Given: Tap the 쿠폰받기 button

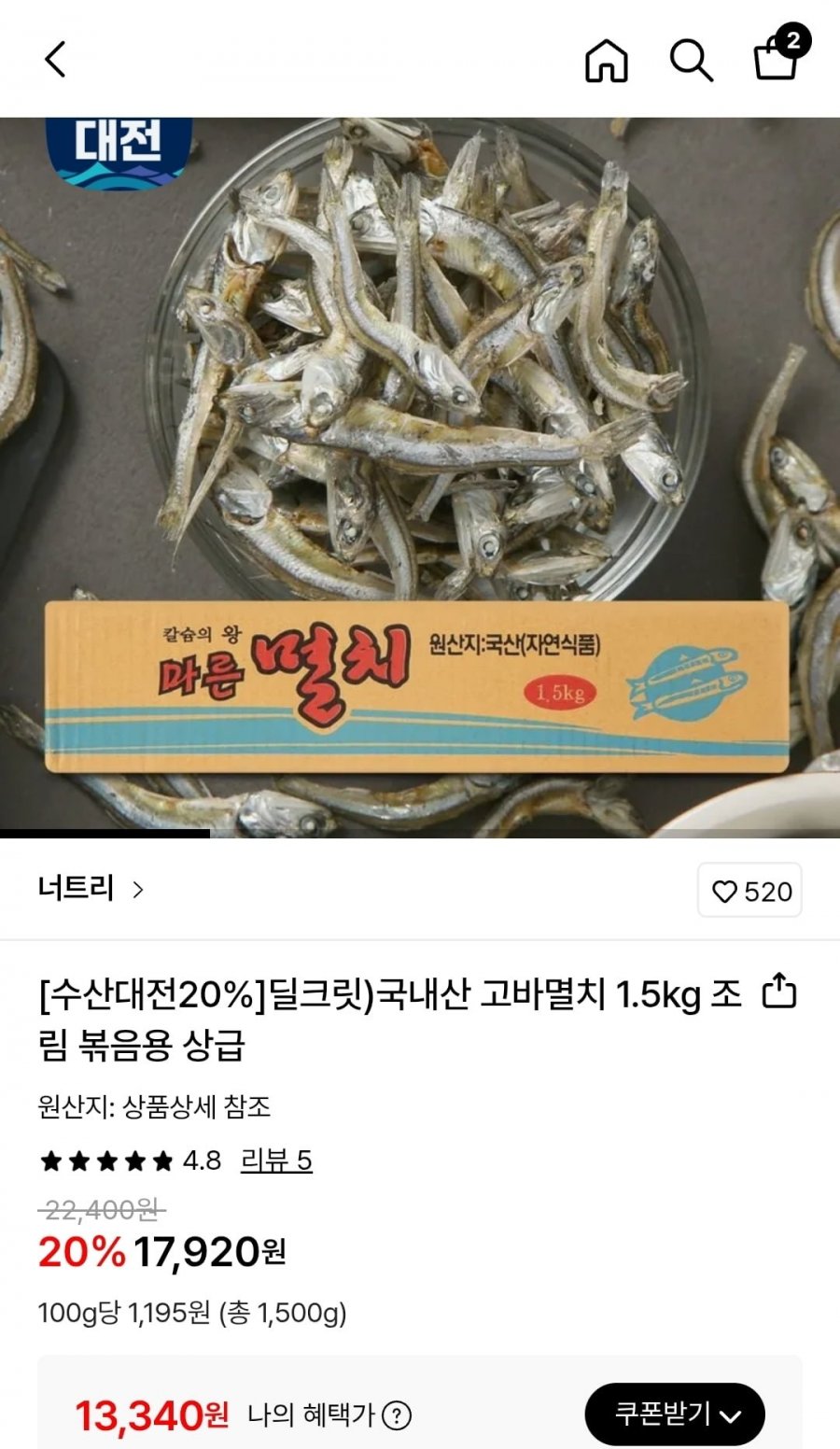Looking at the screenshot, I should (x=675, y=1414).
